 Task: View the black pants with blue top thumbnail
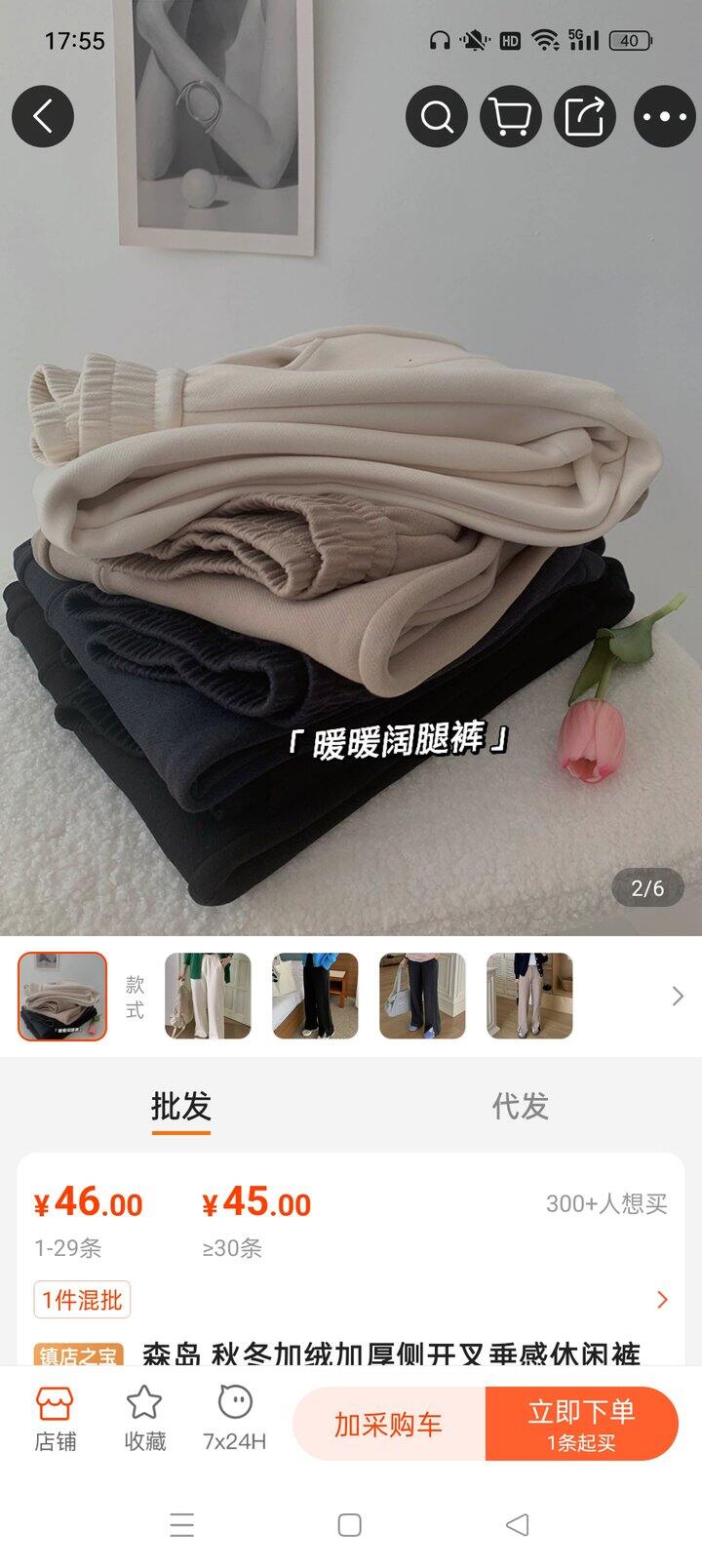pyautogui.click(x=315, y=997)
